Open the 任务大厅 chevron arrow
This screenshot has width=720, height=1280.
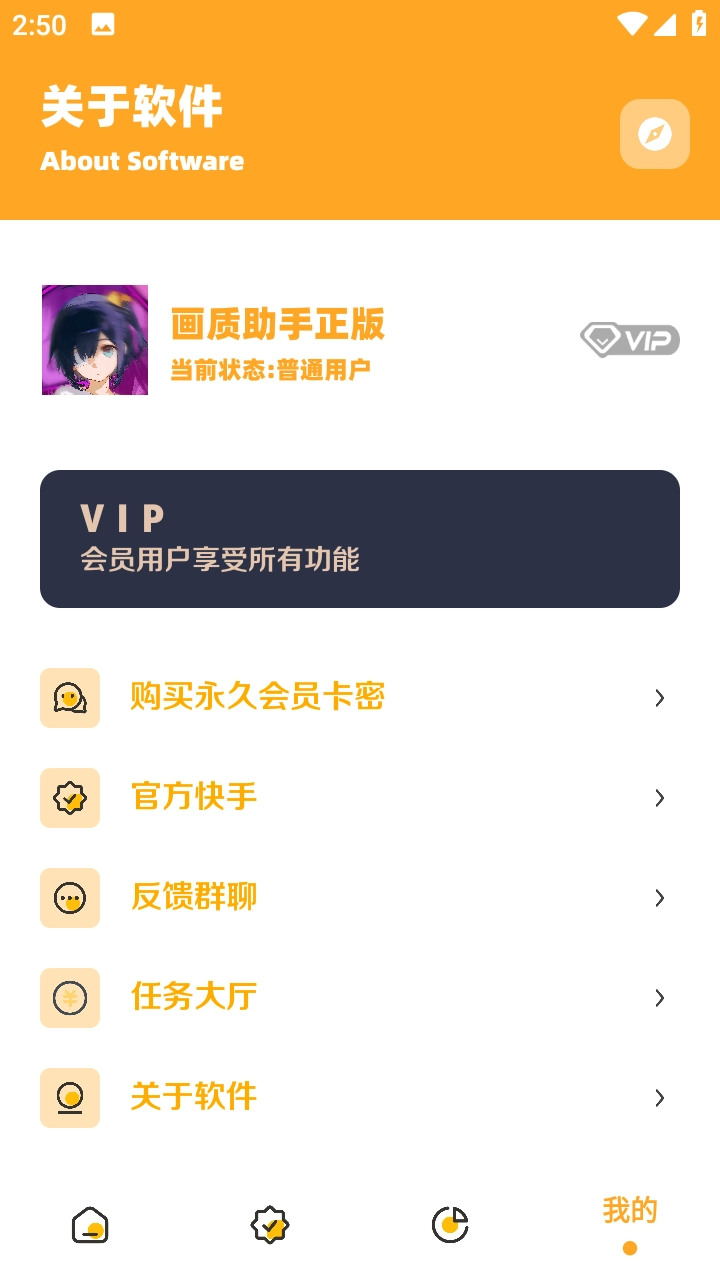(x=660, y=997)
